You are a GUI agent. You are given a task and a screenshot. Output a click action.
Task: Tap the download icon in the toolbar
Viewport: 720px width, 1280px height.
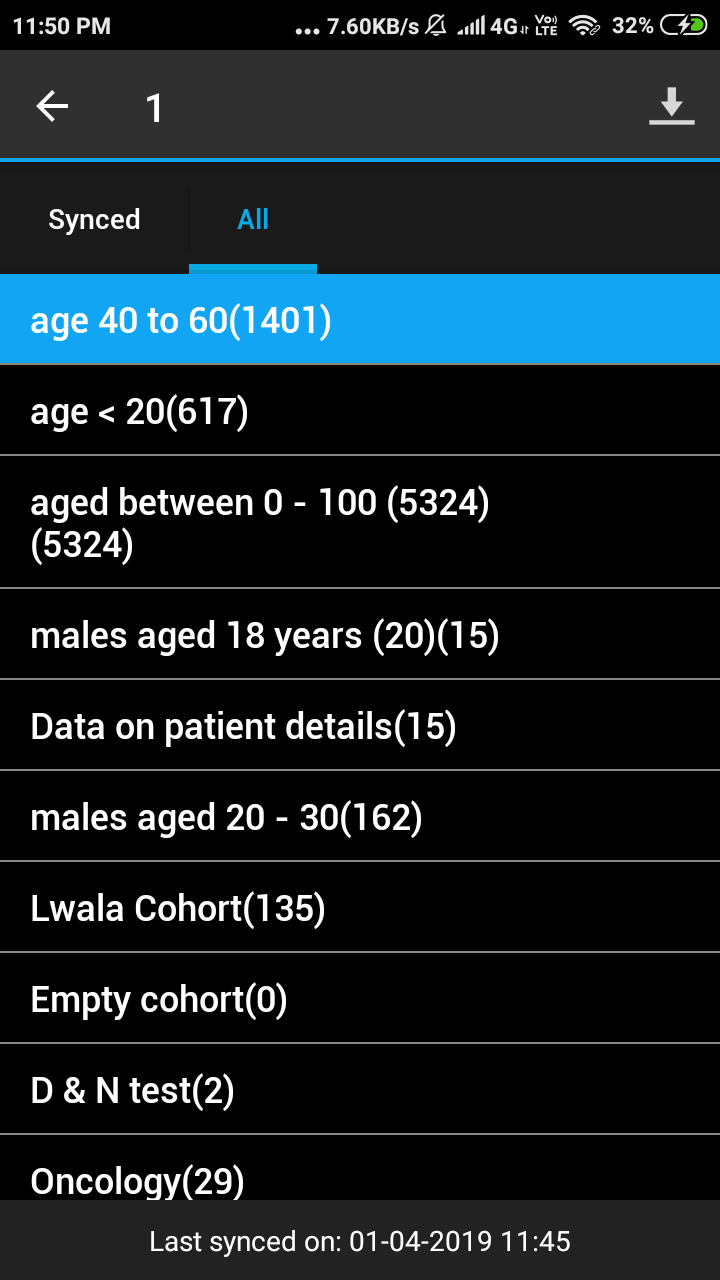click(x=671, y=106)
